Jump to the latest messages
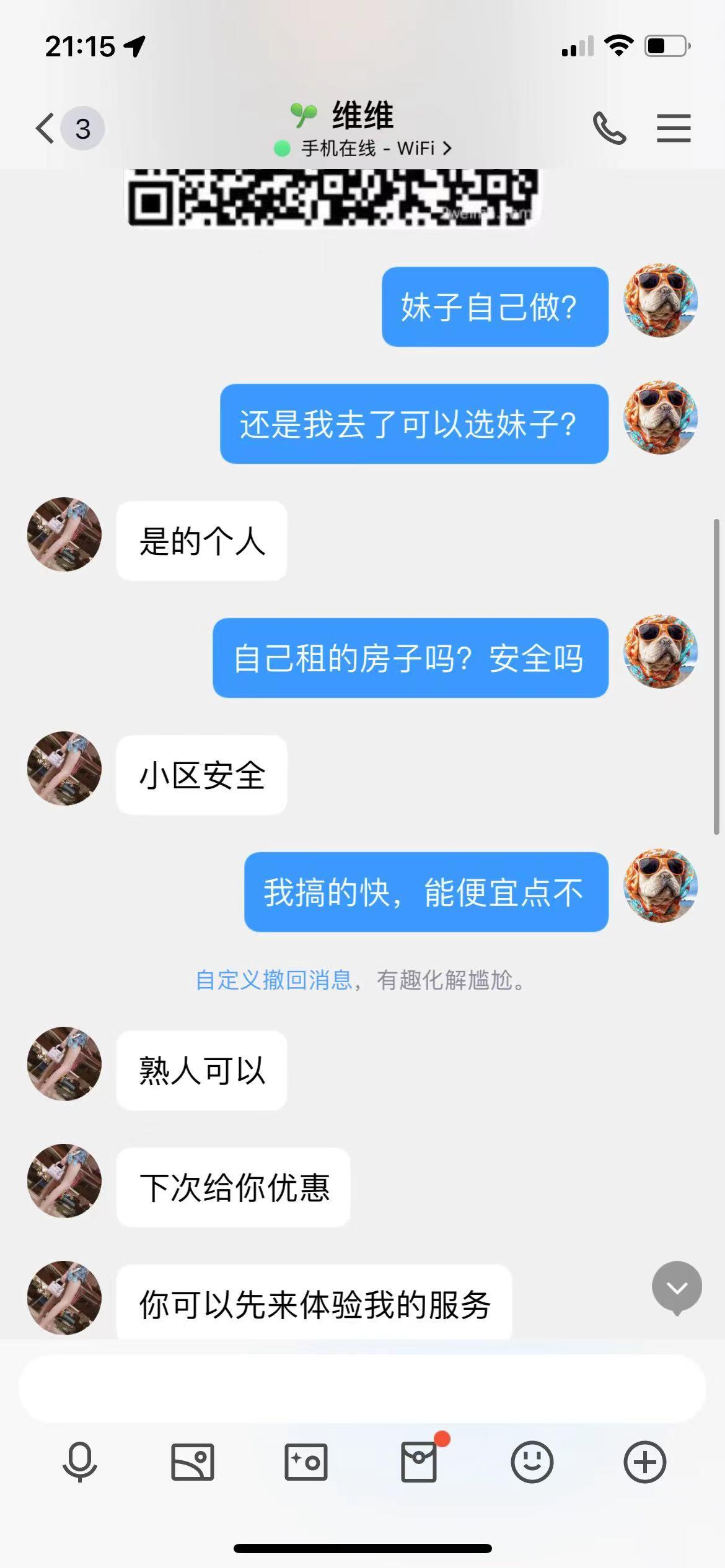 click(677, 1287)
